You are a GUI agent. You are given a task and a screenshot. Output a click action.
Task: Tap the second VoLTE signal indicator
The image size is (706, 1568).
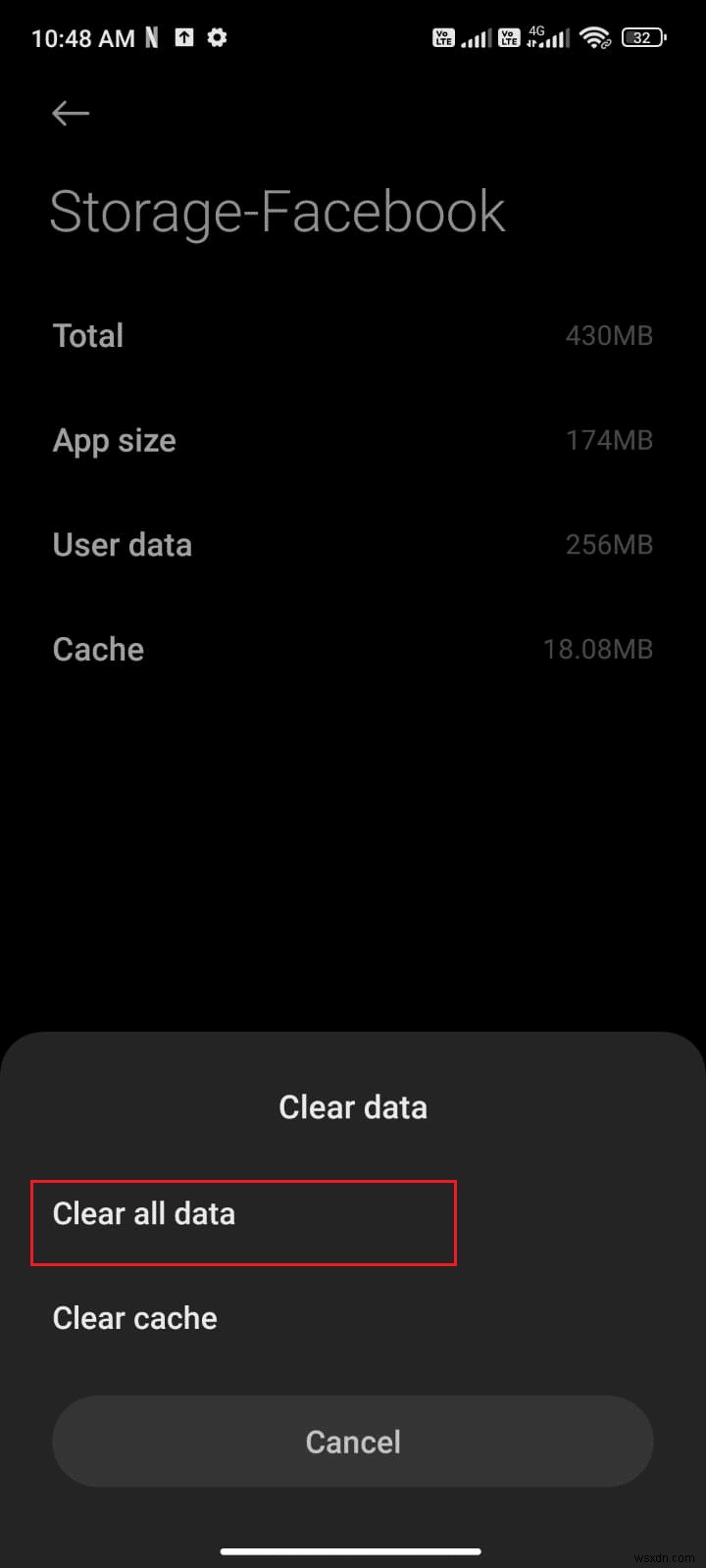[509, 37]
